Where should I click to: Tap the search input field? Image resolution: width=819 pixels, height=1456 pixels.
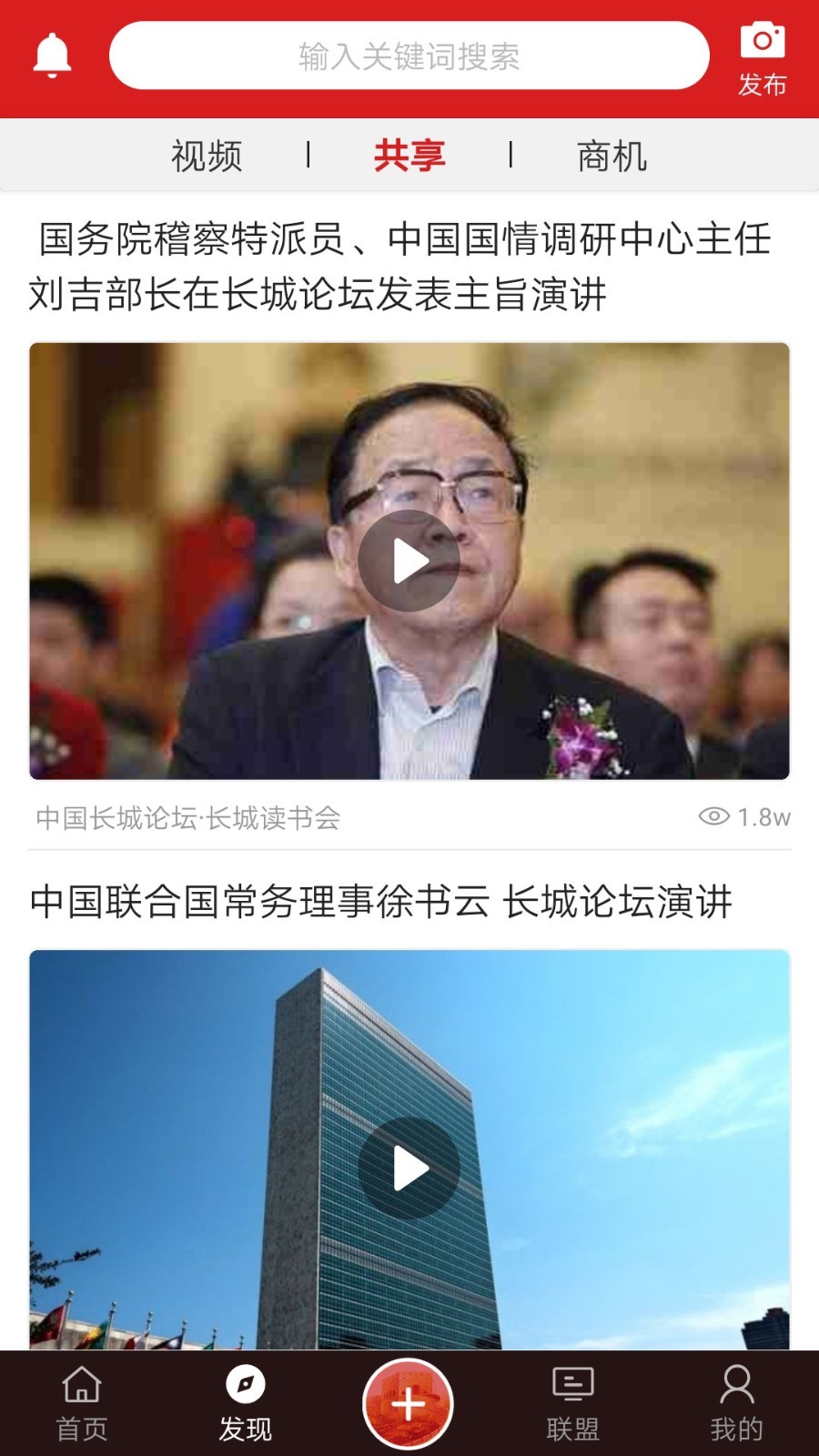(x=409, y=55)
